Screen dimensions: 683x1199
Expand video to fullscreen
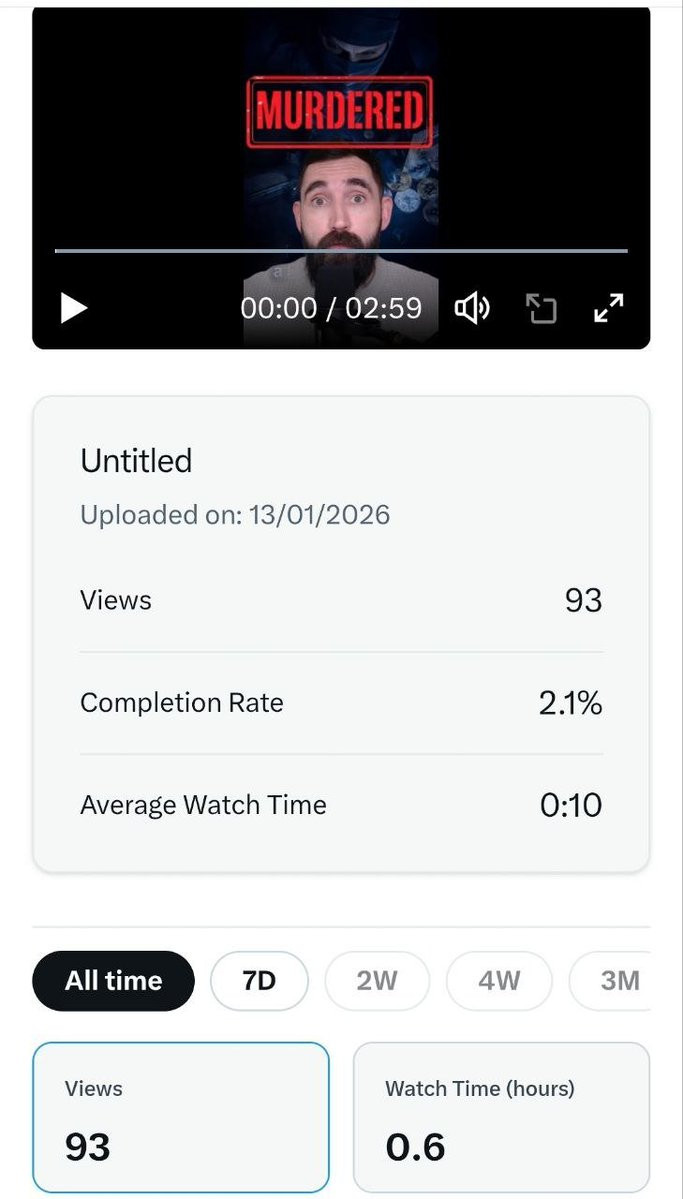point(609,308)
